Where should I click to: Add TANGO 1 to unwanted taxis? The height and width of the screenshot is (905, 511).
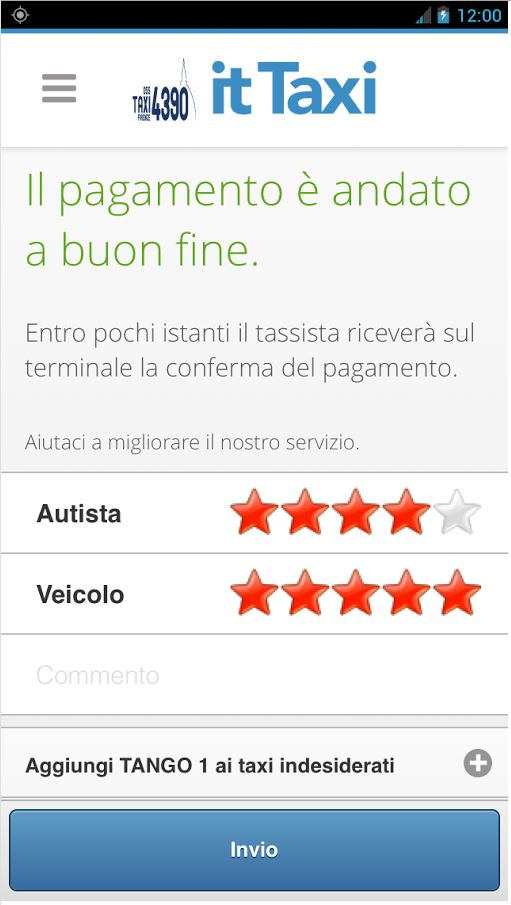coord(478,764)
